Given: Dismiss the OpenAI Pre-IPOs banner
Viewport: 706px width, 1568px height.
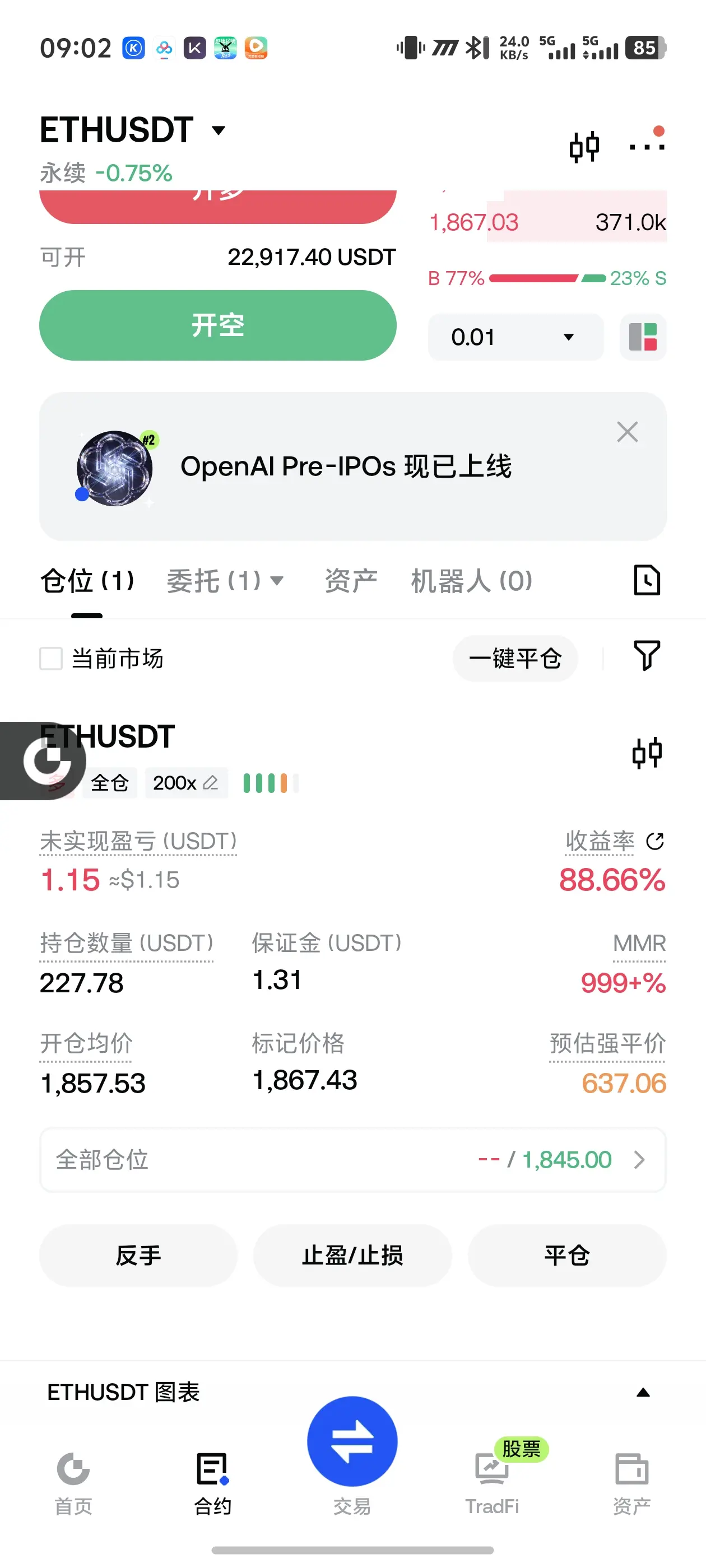Looking at the screenshot, I should click(627, 432).
